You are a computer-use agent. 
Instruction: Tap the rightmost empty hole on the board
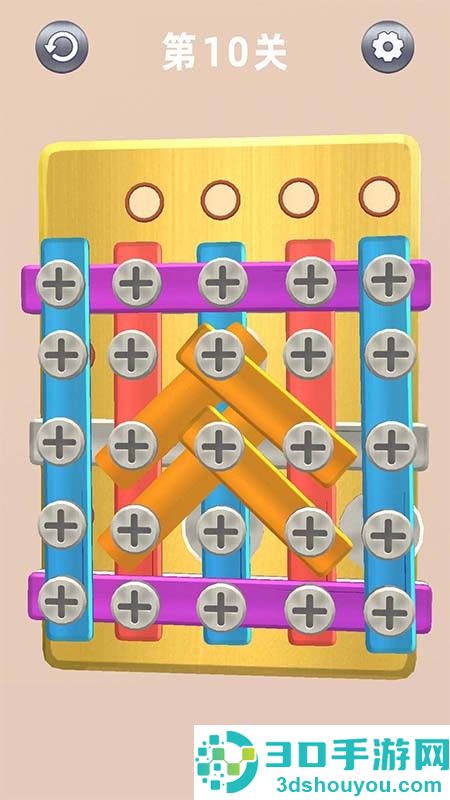[x=379, y=196]
